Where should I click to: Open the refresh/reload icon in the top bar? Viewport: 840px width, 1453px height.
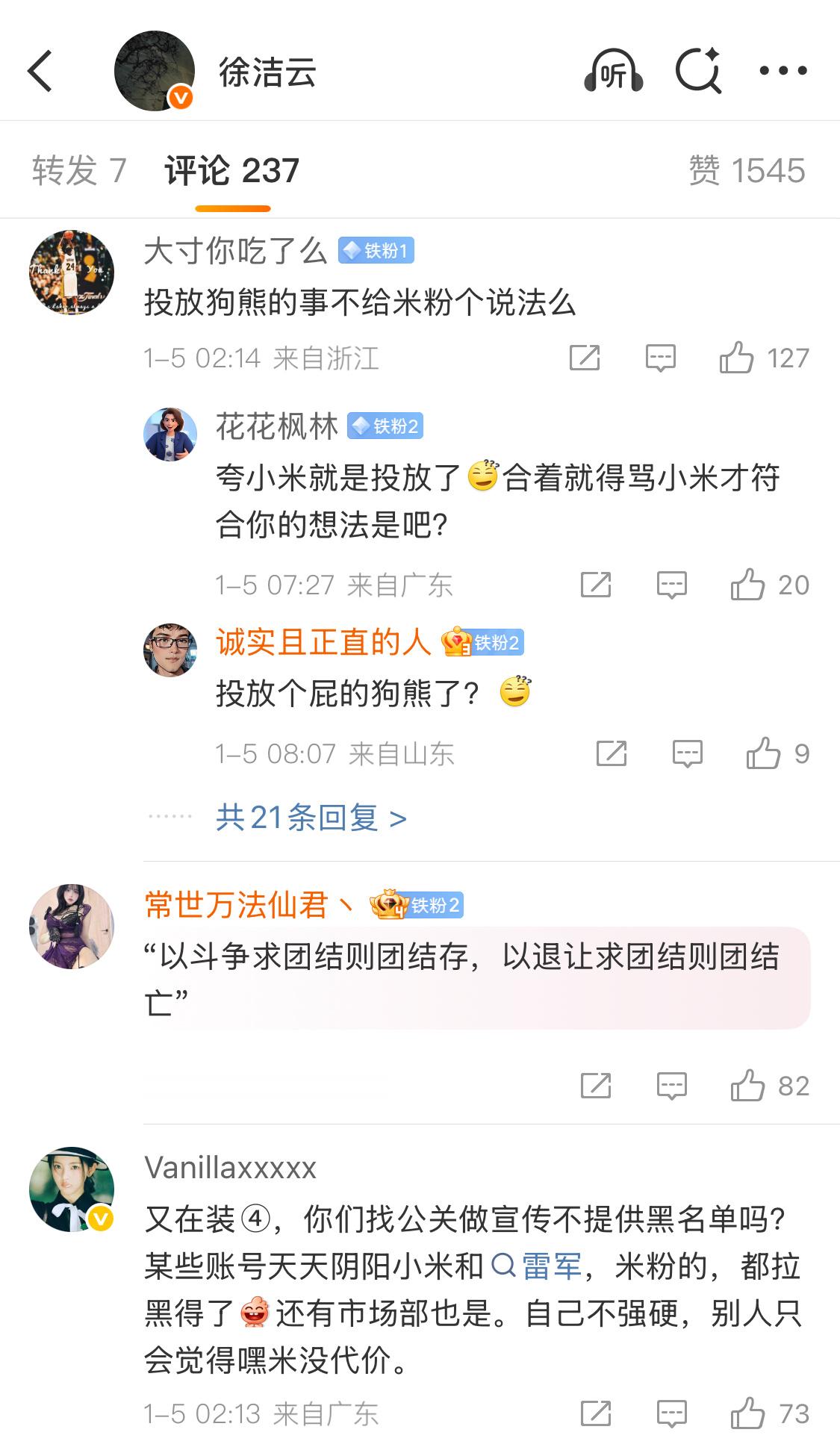pyautogui.click(x=700, y=71)
